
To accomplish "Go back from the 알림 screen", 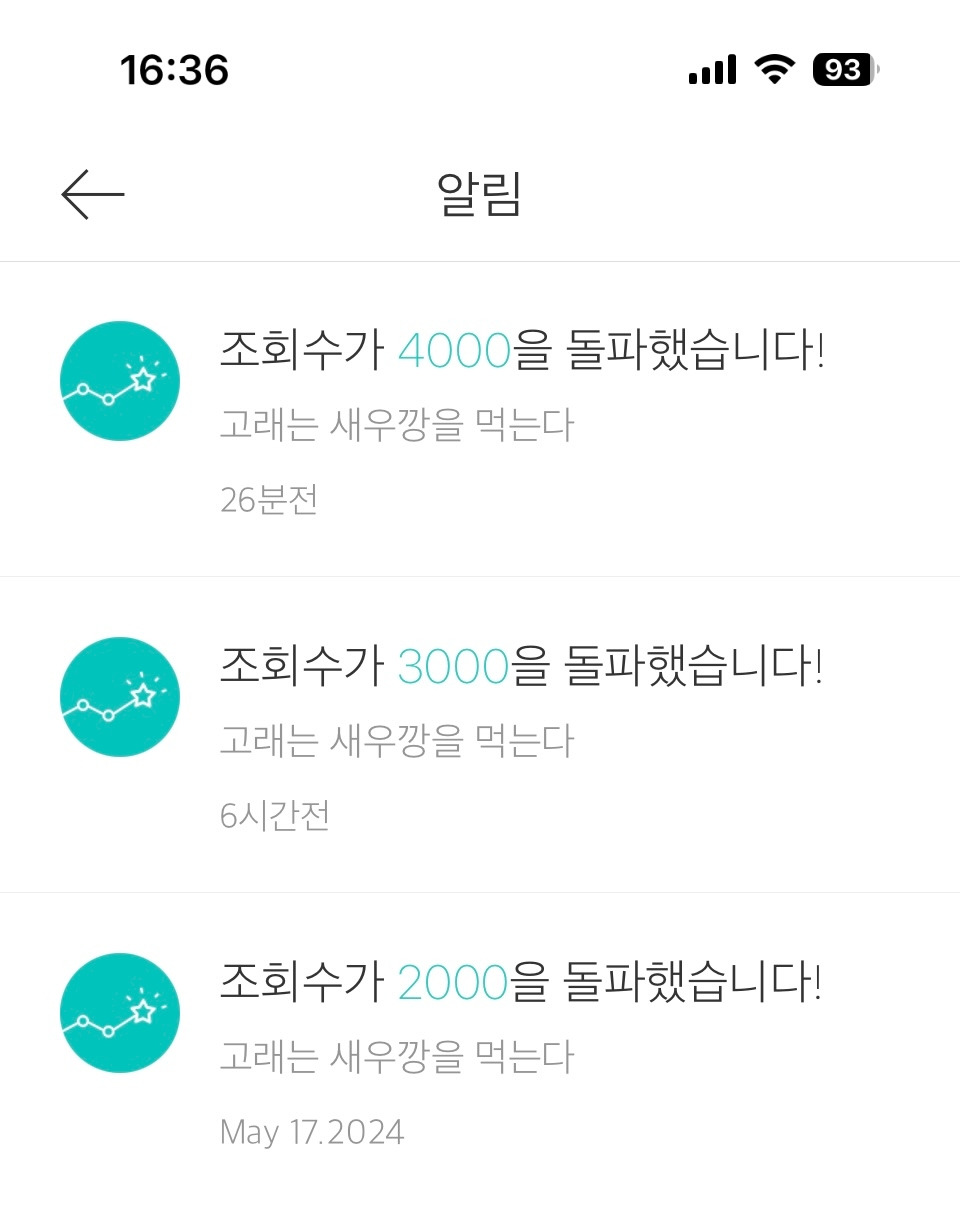I will pos(93,194).
